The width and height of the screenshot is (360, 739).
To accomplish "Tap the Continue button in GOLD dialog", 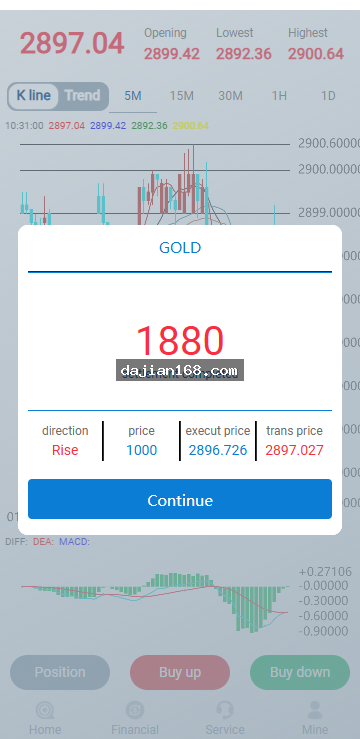I will point(180,499).
